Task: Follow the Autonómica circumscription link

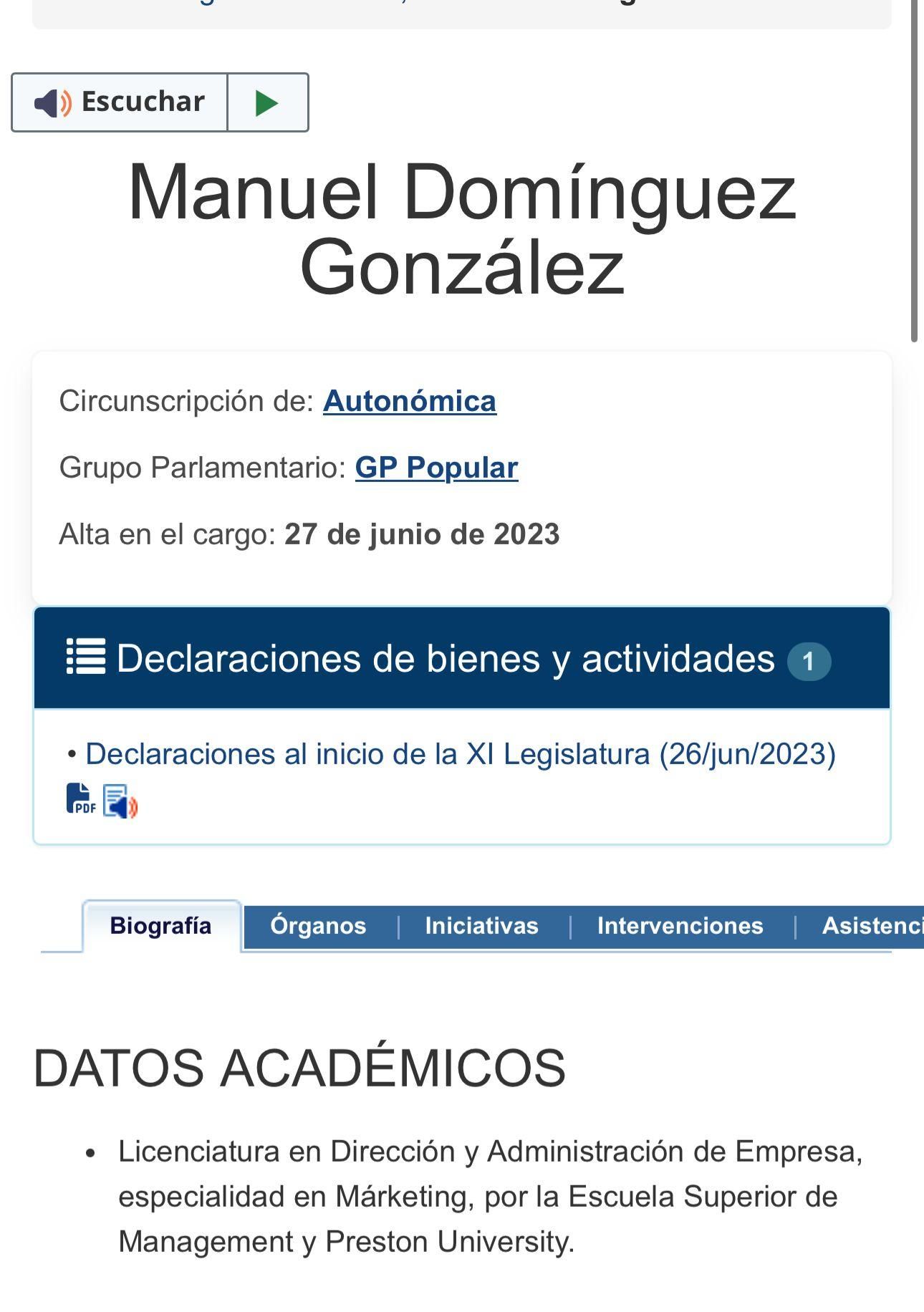Action: 410,402
